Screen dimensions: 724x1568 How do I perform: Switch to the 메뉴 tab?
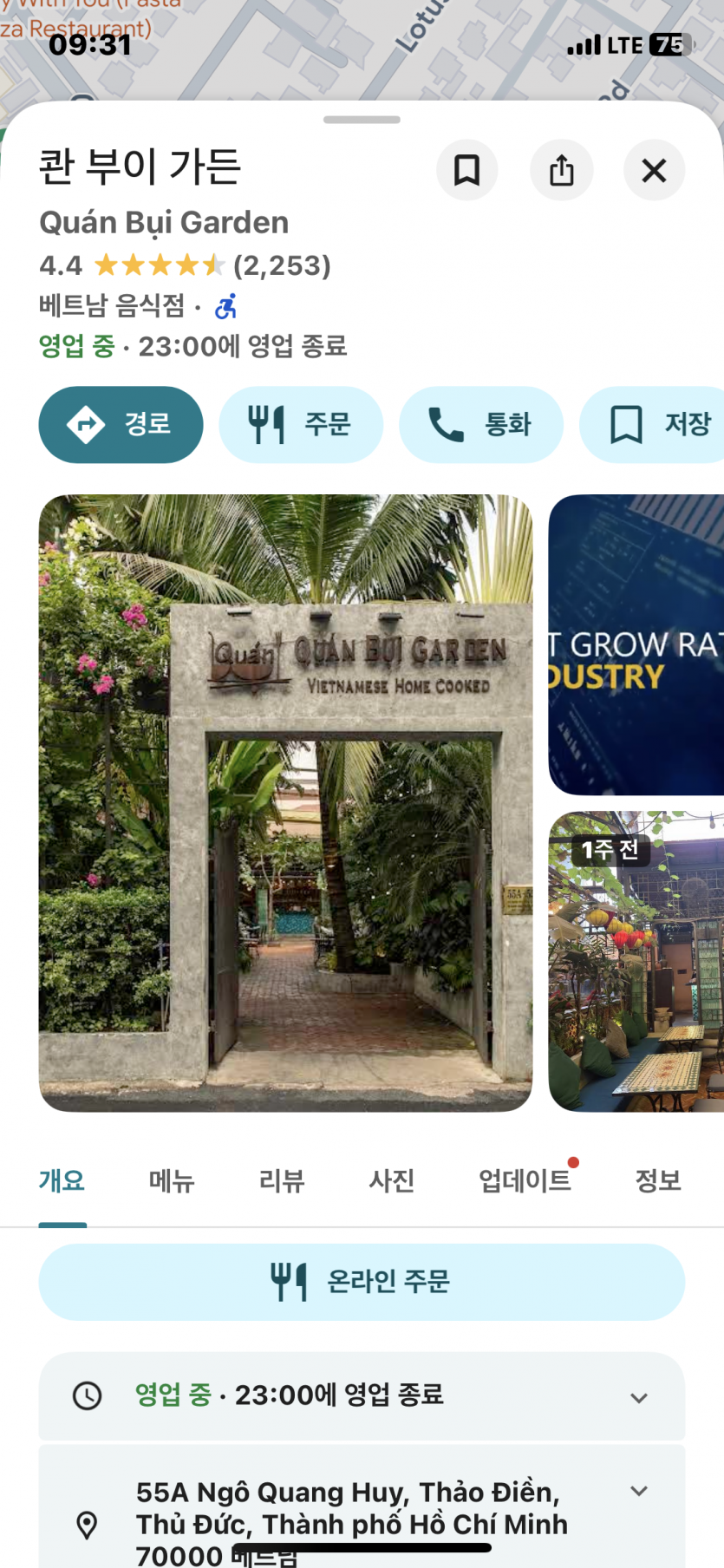pyautogui.click(x=172, y=1180)
